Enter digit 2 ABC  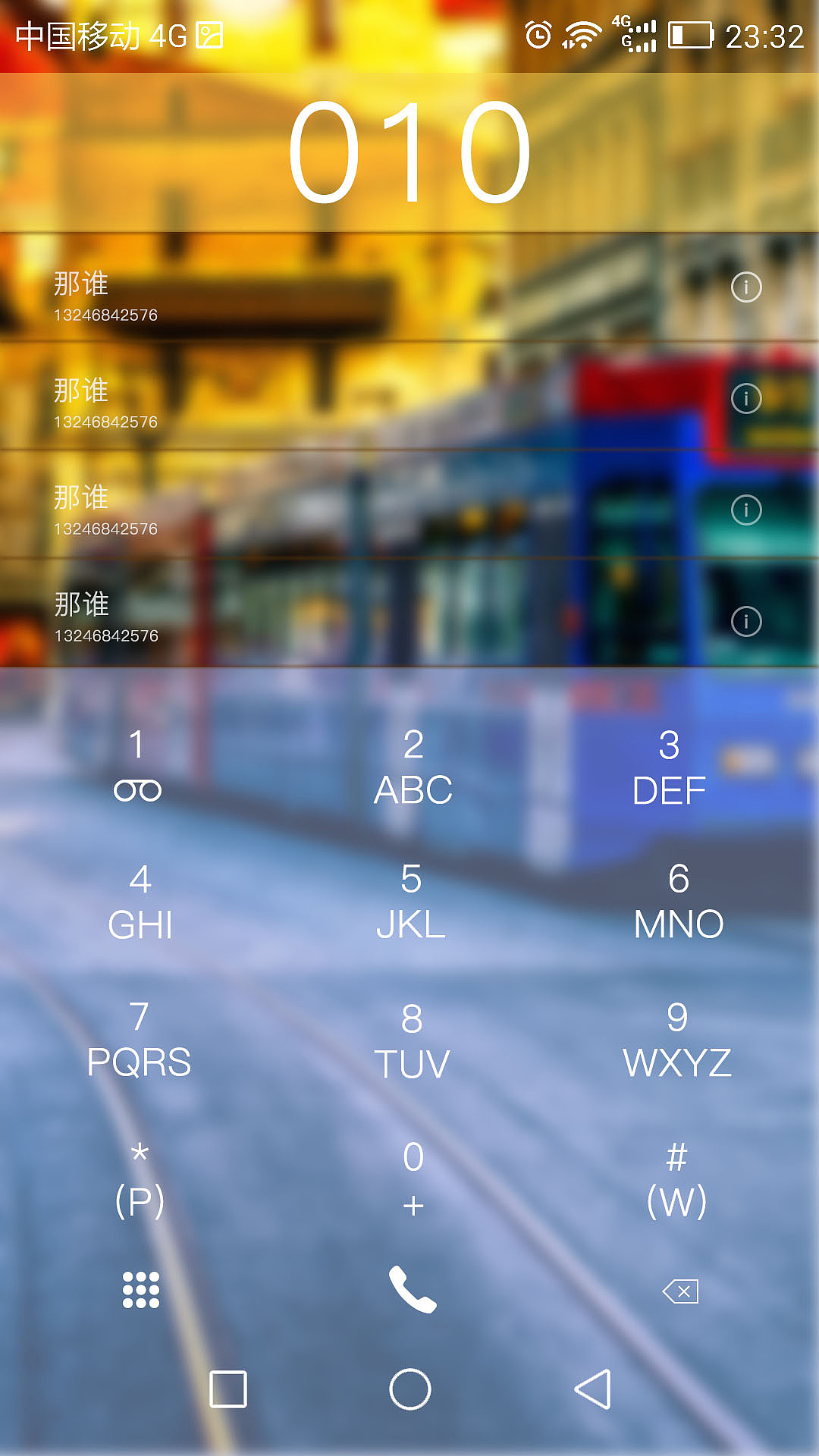coord(413,767)
